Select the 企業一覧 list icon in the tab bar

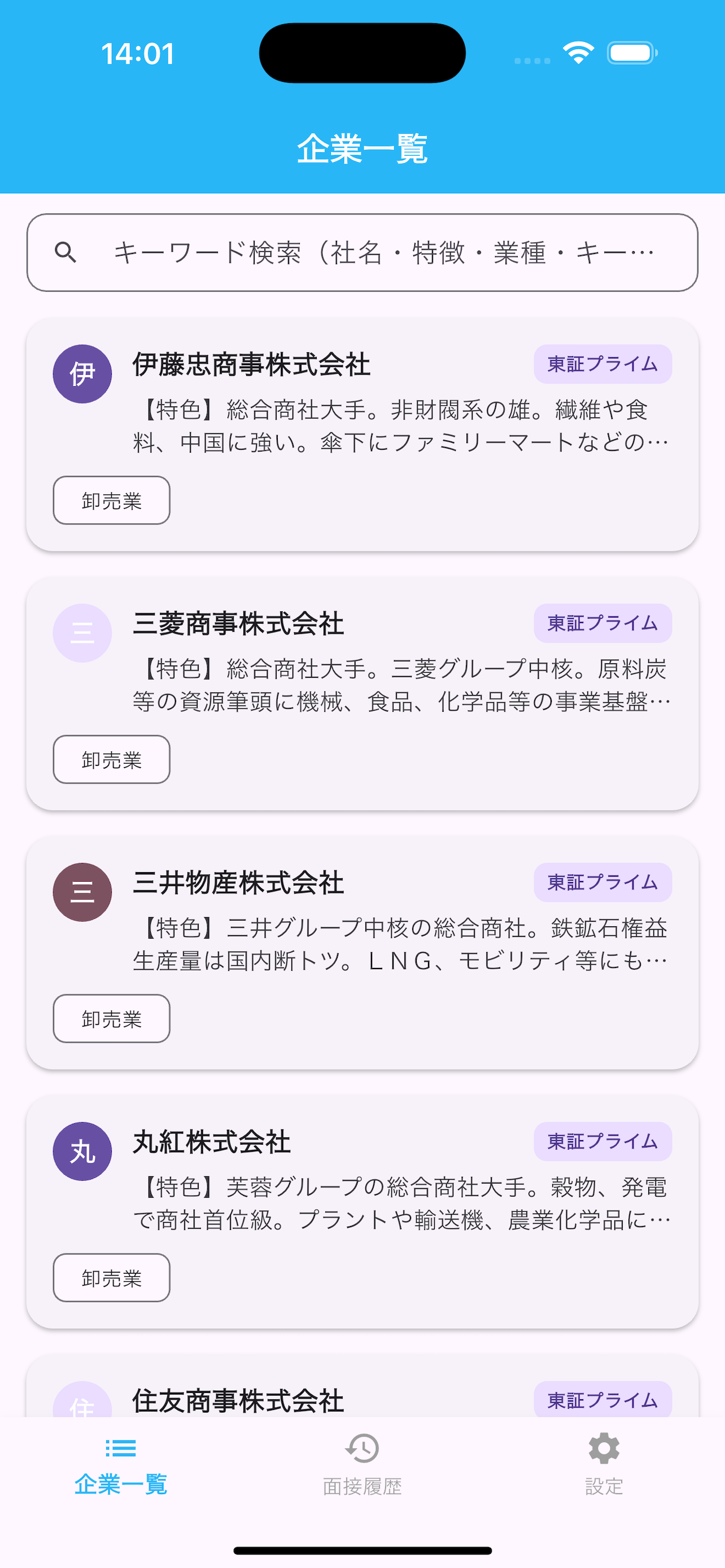click(121, 1451)
